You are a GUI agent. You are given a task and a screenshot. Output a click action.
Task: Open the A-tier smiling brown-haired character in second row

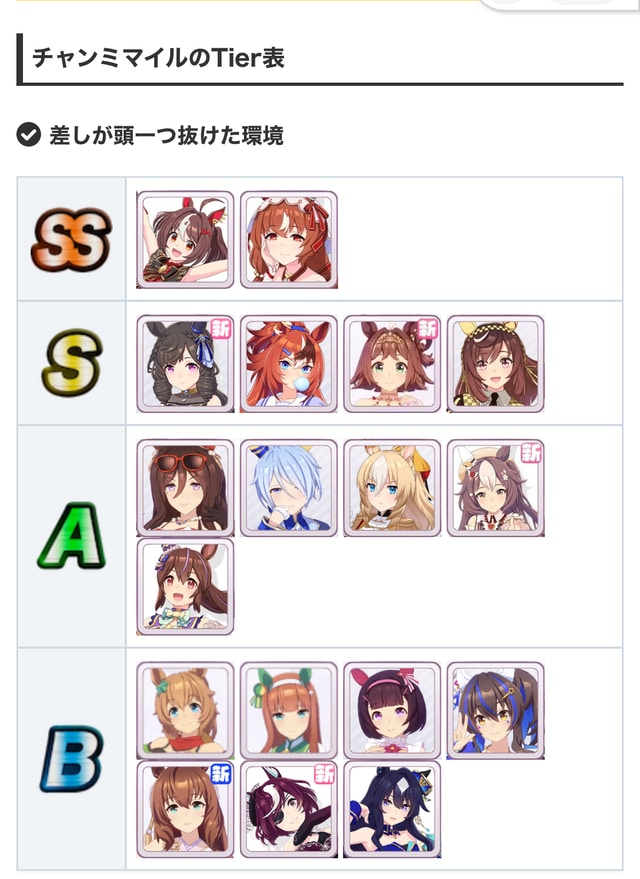click(185, 587)
